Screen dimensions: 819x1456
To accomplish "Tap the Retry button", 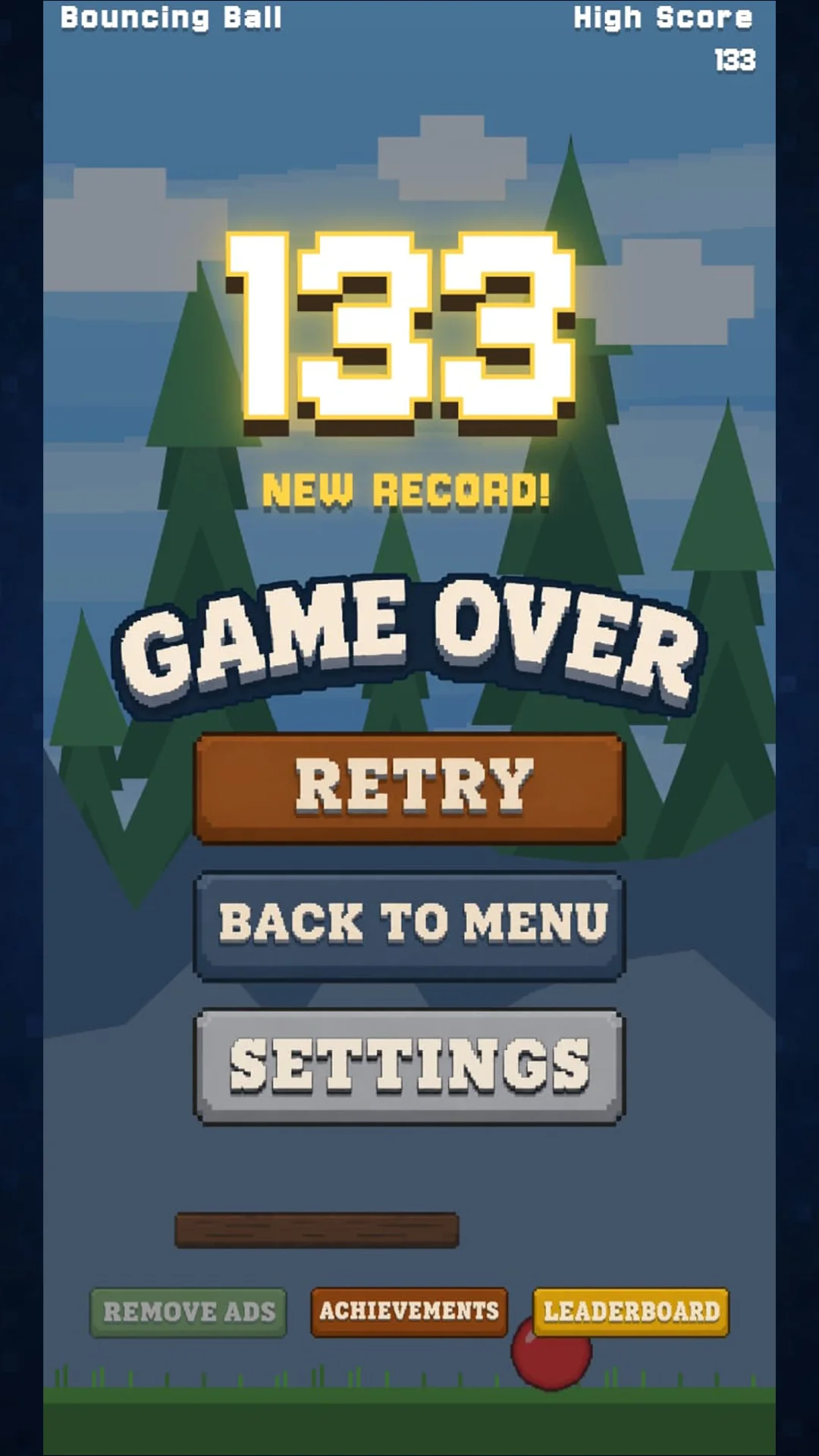I will coord(409,788).
